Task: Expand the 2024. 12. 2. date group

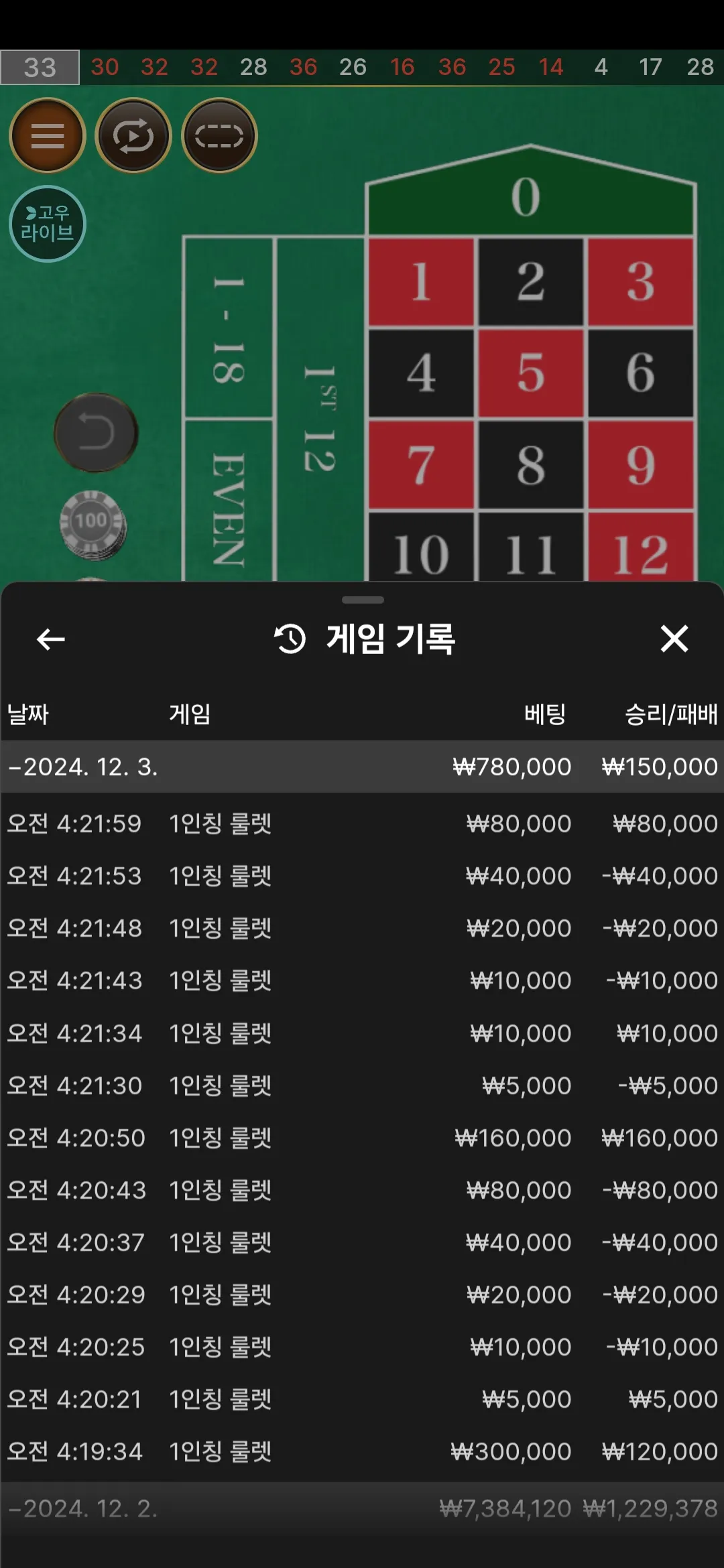Action: click(362, 1508)
